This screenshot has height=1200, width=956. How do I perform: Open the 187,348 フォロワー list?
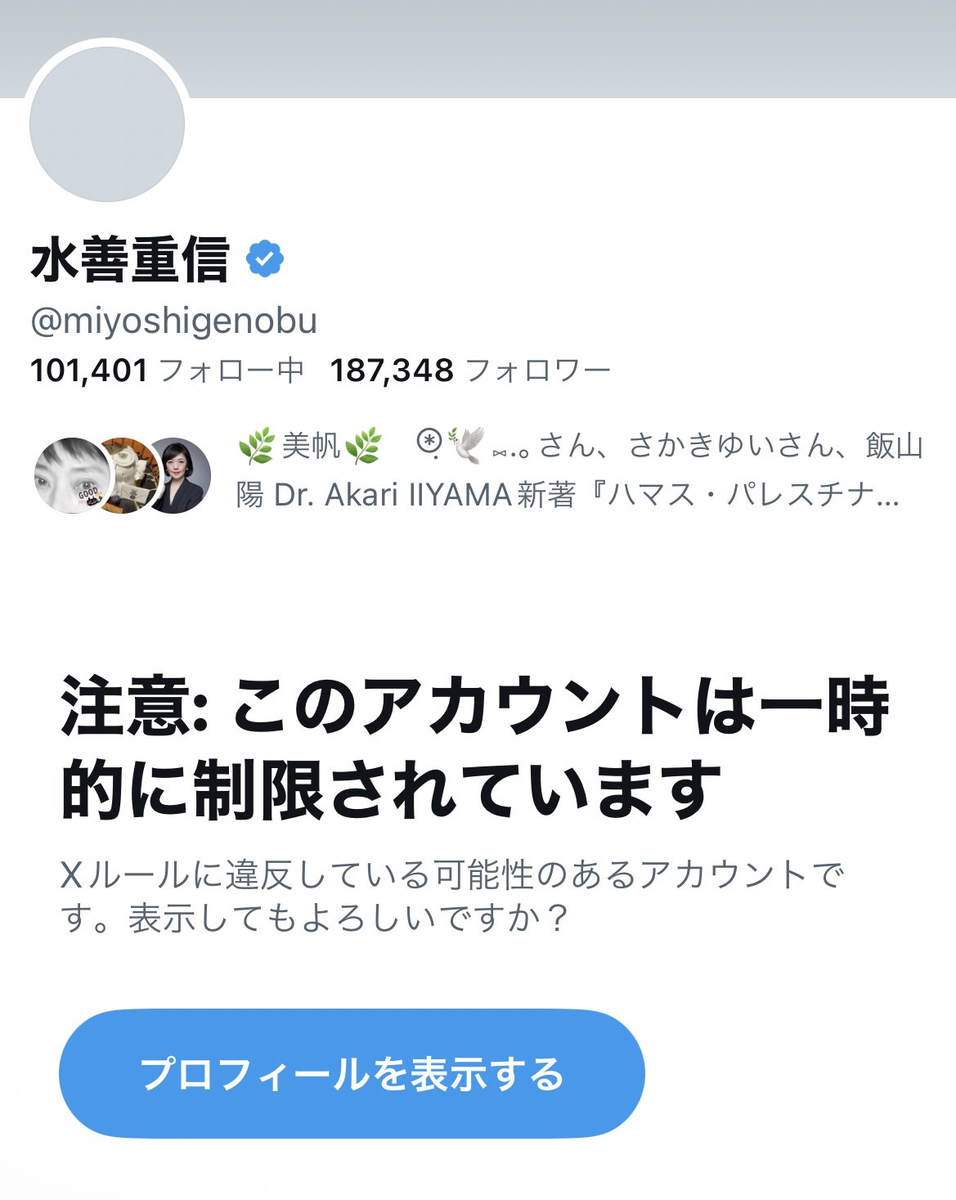(470, 371)
